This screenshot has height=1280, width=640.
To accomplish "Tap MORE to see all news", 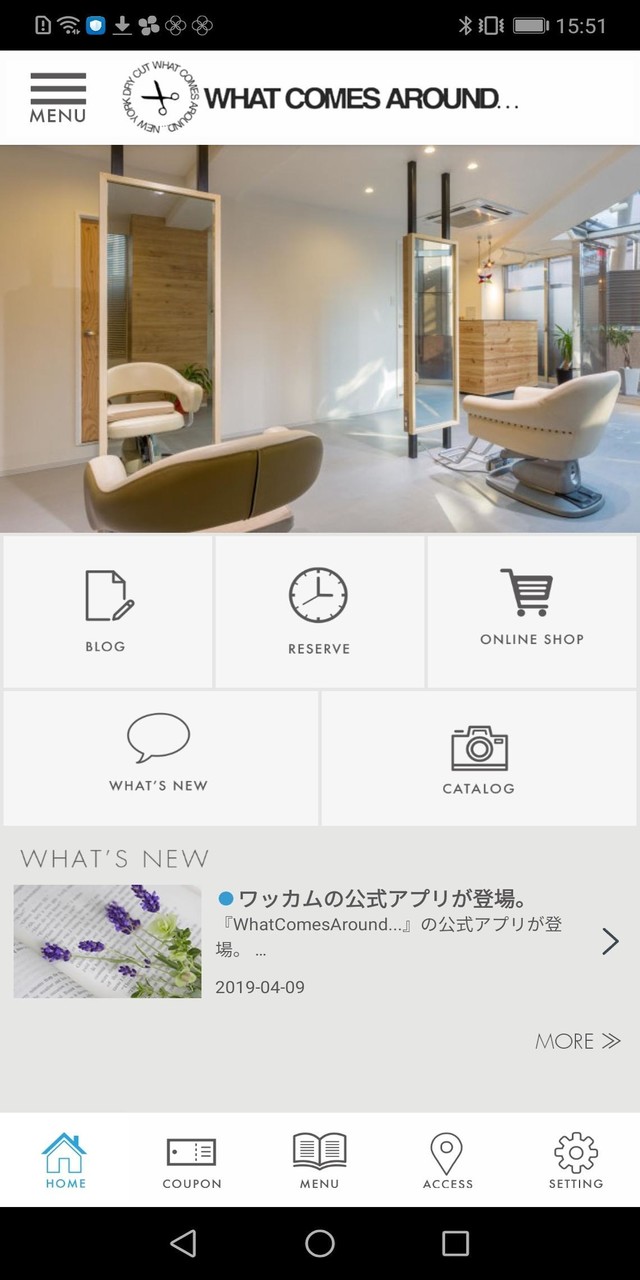I will point(577,1041).
